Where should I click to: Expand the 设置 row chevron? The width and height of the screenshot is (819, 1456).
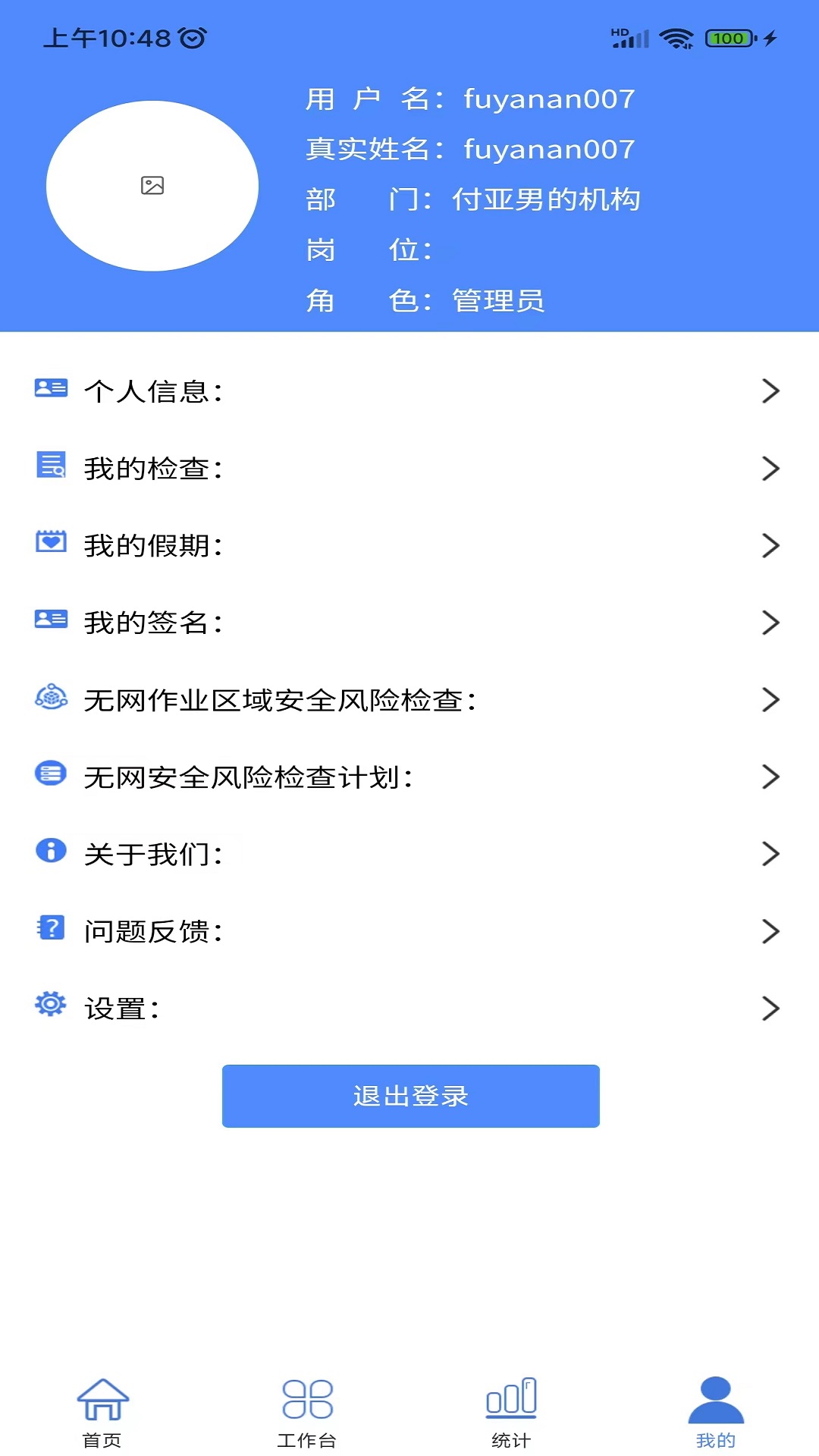pos(772,1009)
